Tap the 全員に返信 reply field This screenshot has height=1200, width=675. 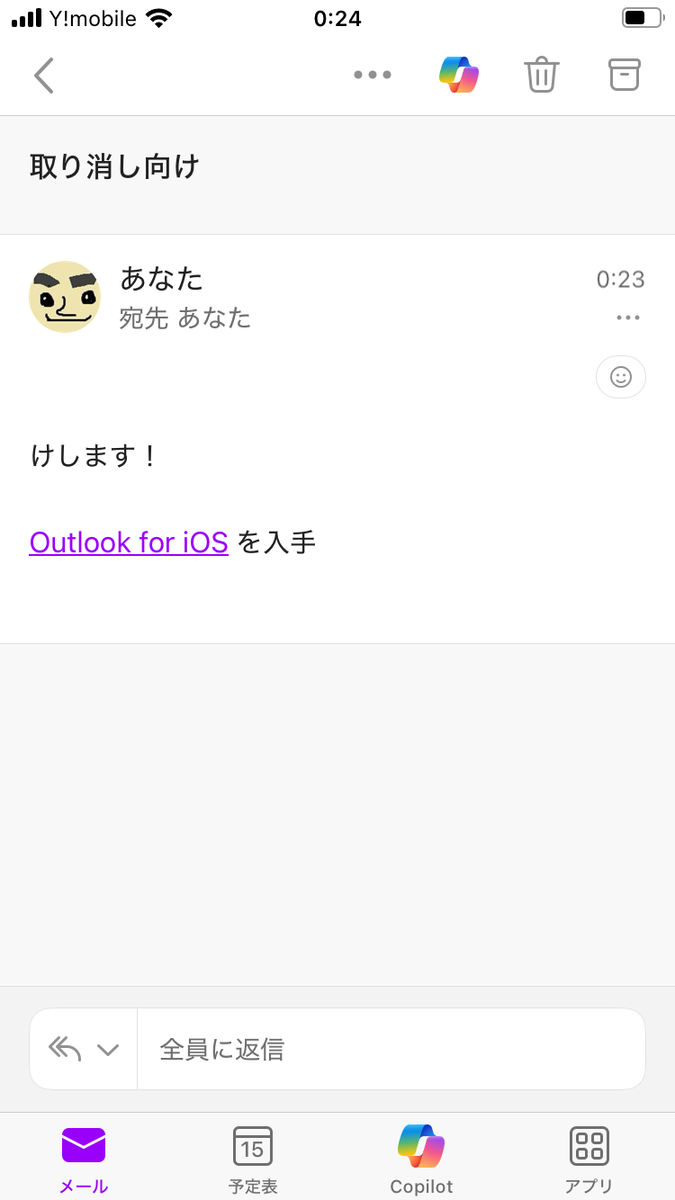(390, 1049)
